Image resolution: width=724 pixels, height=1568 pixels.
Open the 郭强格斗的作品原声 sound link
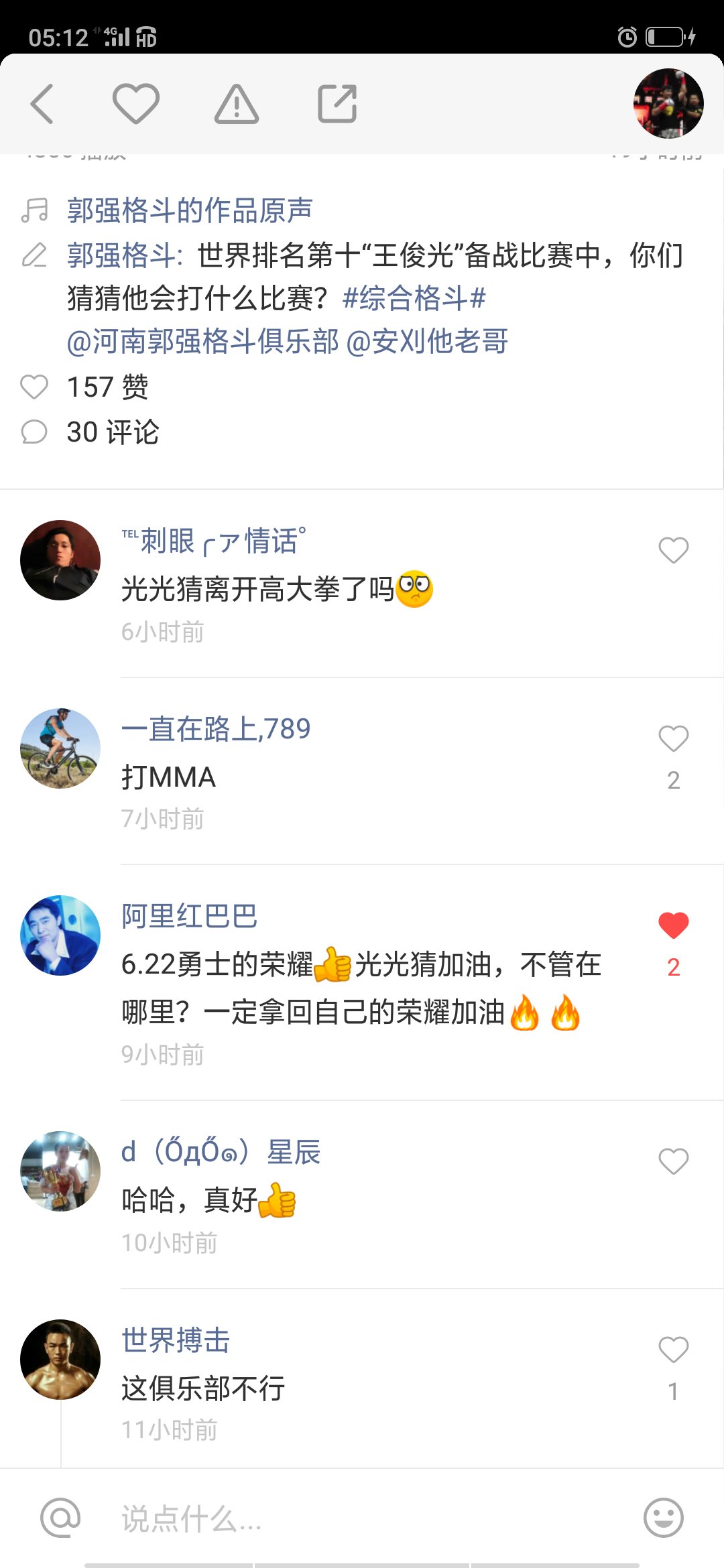pyautogui.click(x=190, y=210)
